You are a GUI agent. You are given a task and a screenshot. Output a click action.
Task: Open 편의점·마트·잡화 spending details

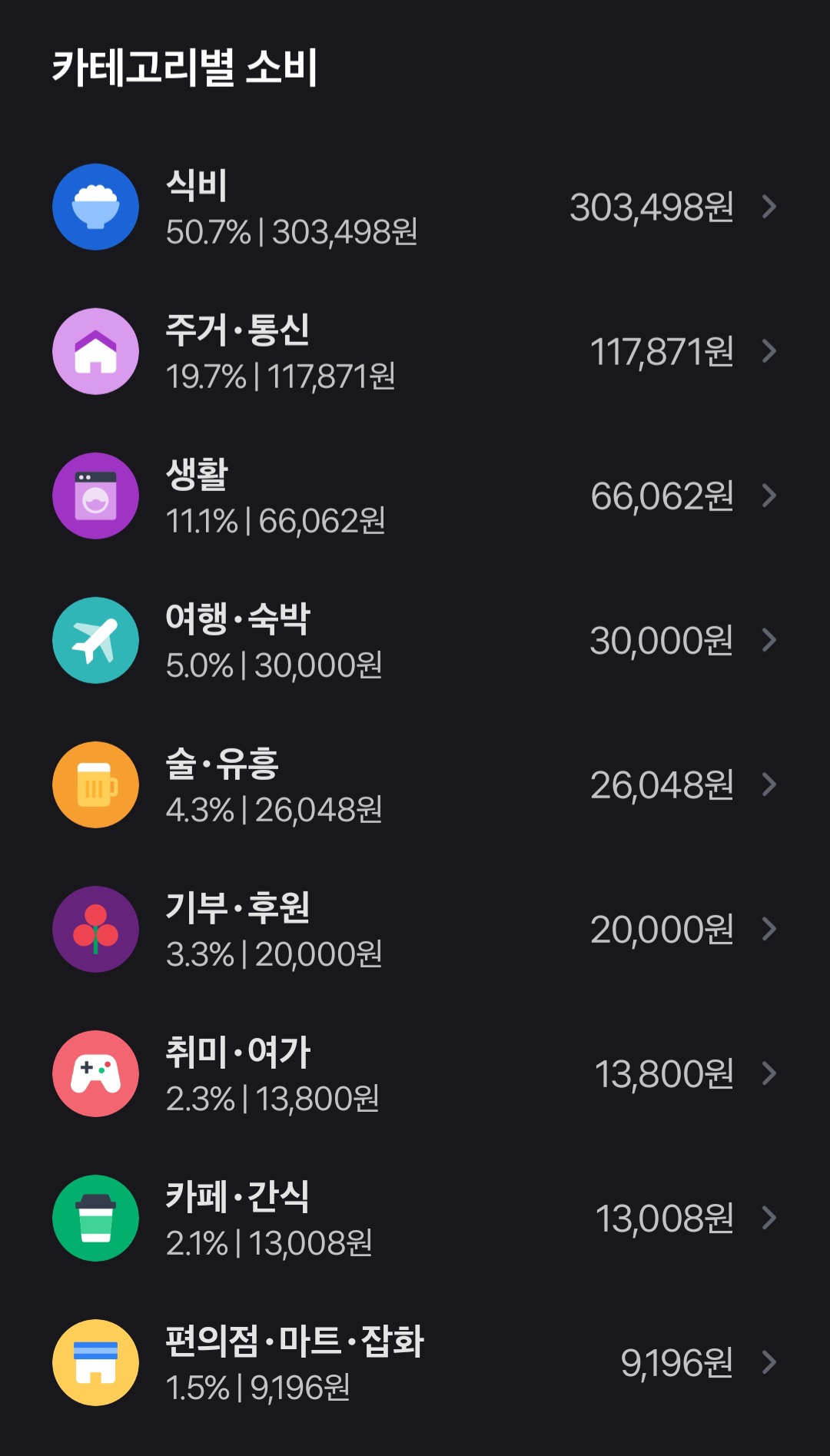(415, 1363)
